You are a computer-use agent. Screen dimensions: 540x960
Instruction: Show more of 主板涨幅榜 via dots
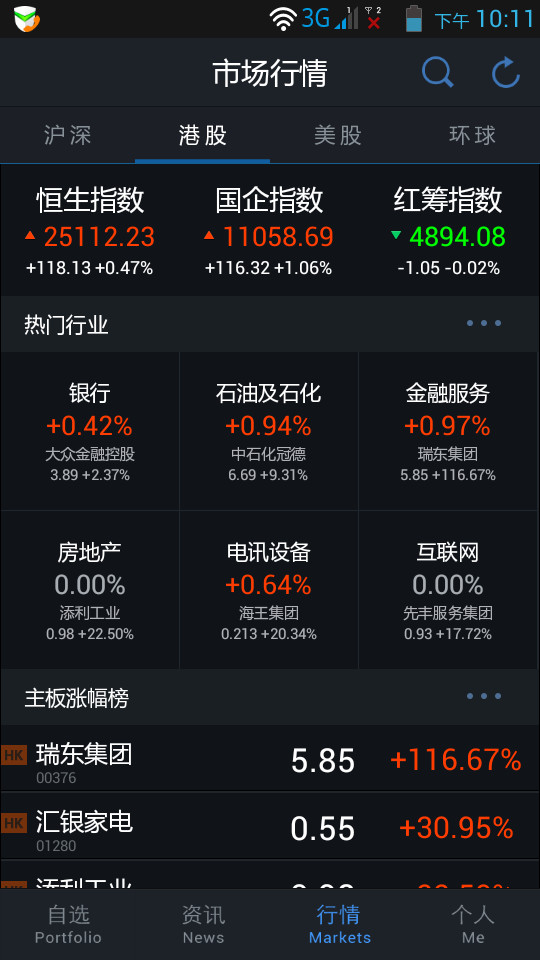[484, 696]
